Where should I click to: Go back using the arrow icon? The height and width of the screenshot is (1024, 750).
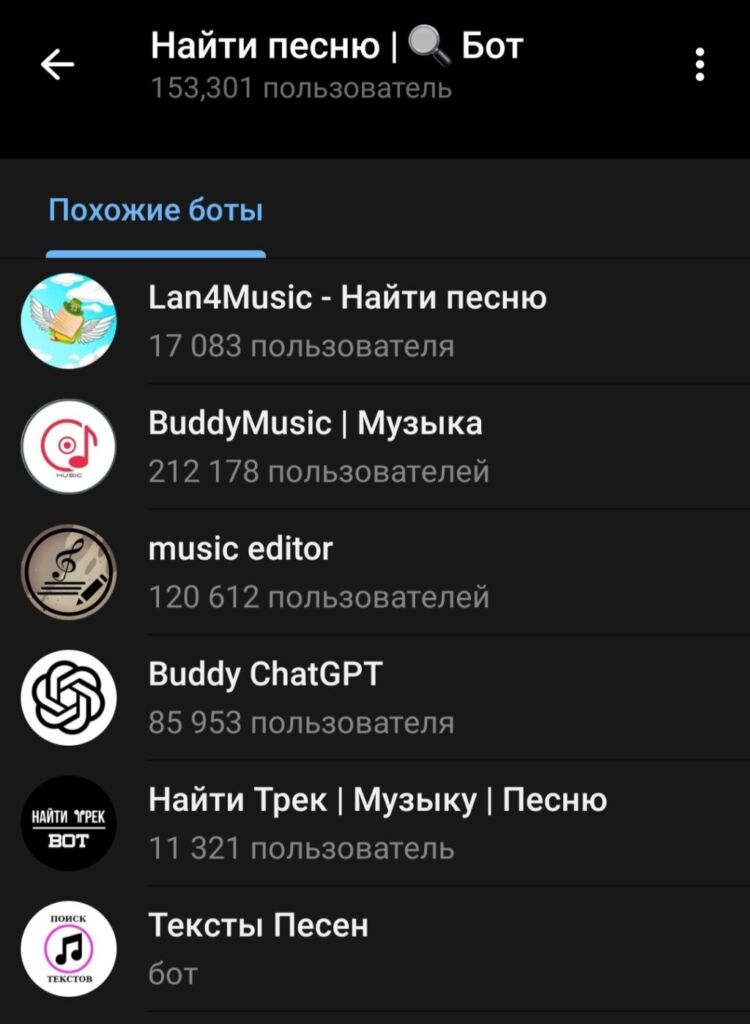pyautogui.click(x=57, y=65)
